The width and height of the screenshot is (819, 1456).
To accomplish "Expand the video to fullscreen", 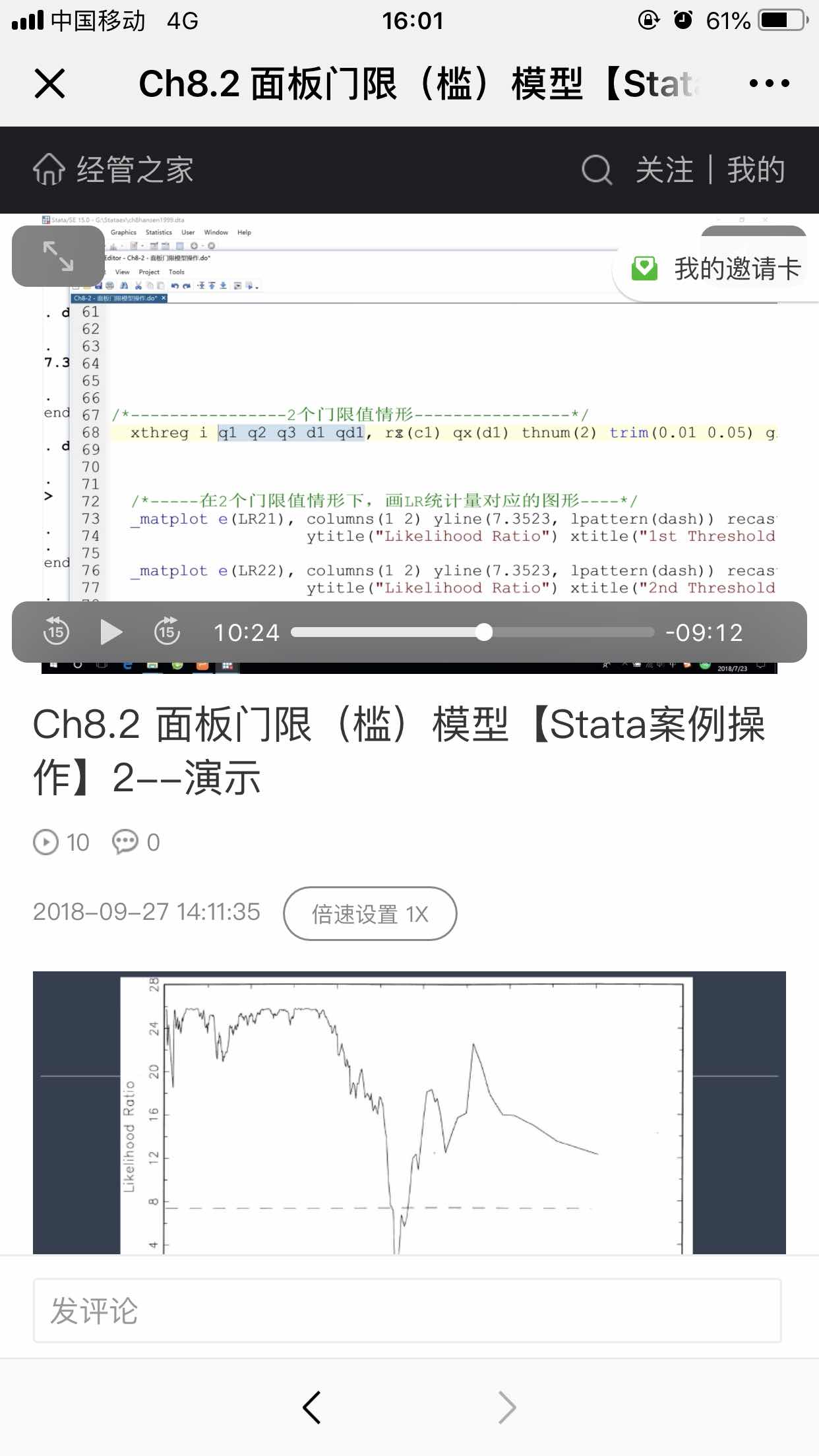I will tap(58, 256).
